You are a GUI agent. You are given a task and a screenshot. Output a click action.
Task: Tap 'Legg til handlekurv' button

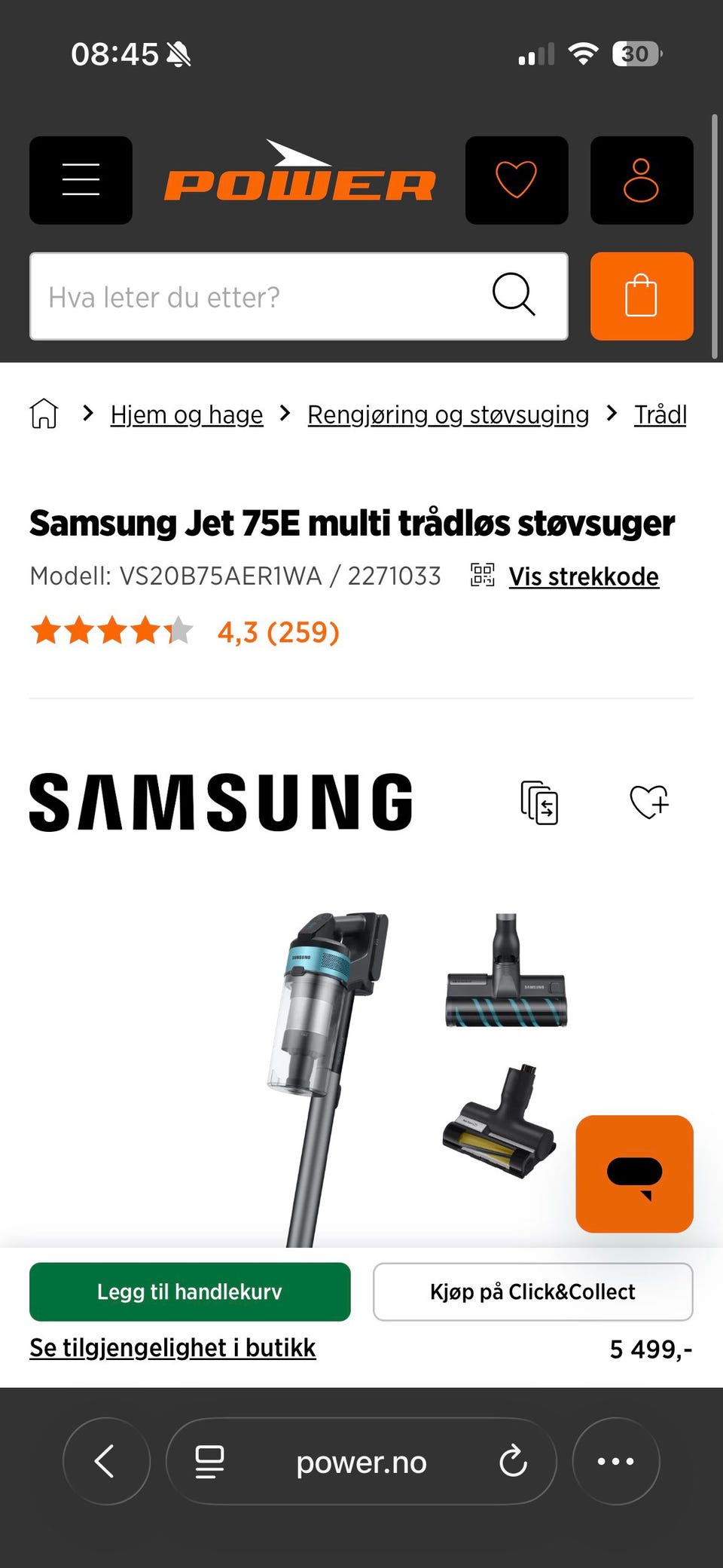coord(190,1291)
